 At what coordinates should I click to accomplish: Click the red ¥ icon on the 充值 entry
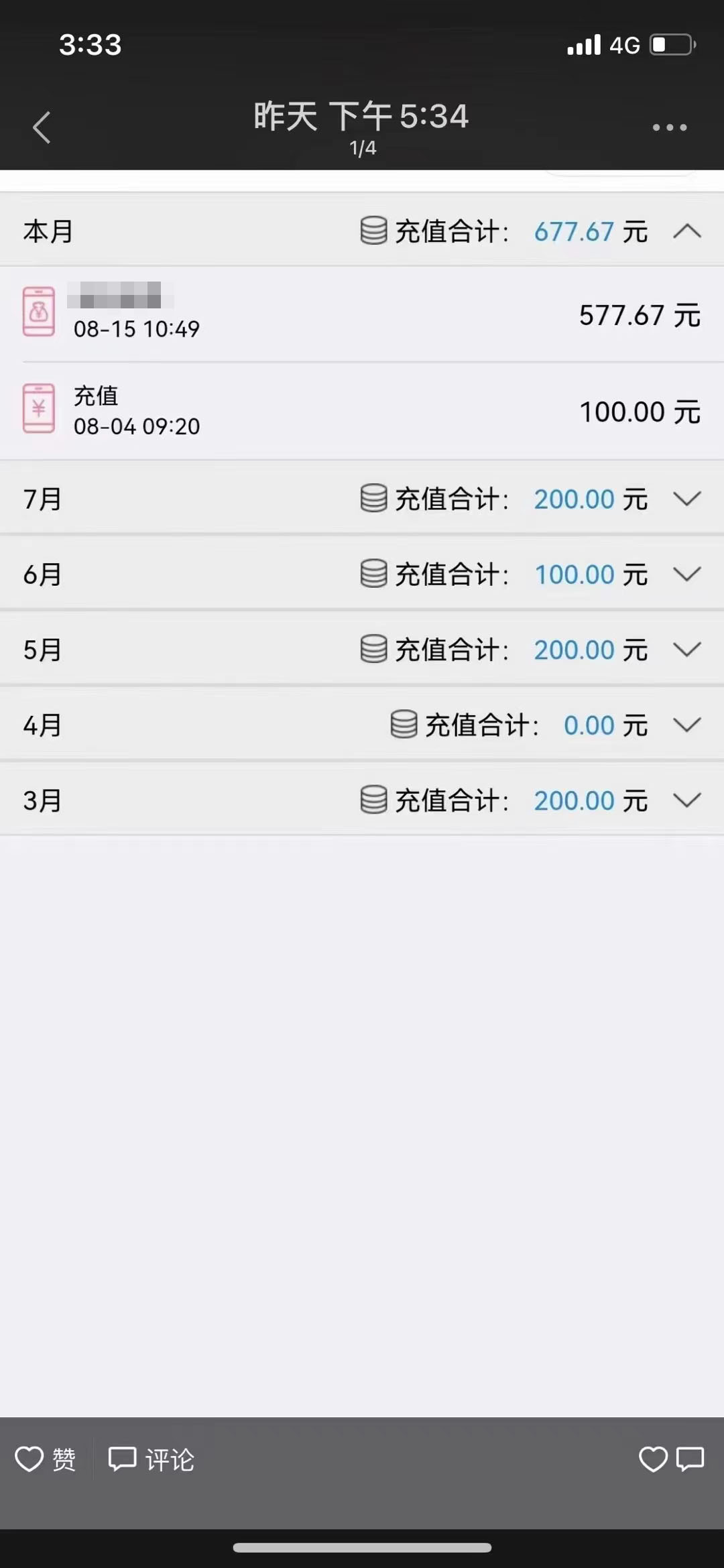tap(38, 409)
